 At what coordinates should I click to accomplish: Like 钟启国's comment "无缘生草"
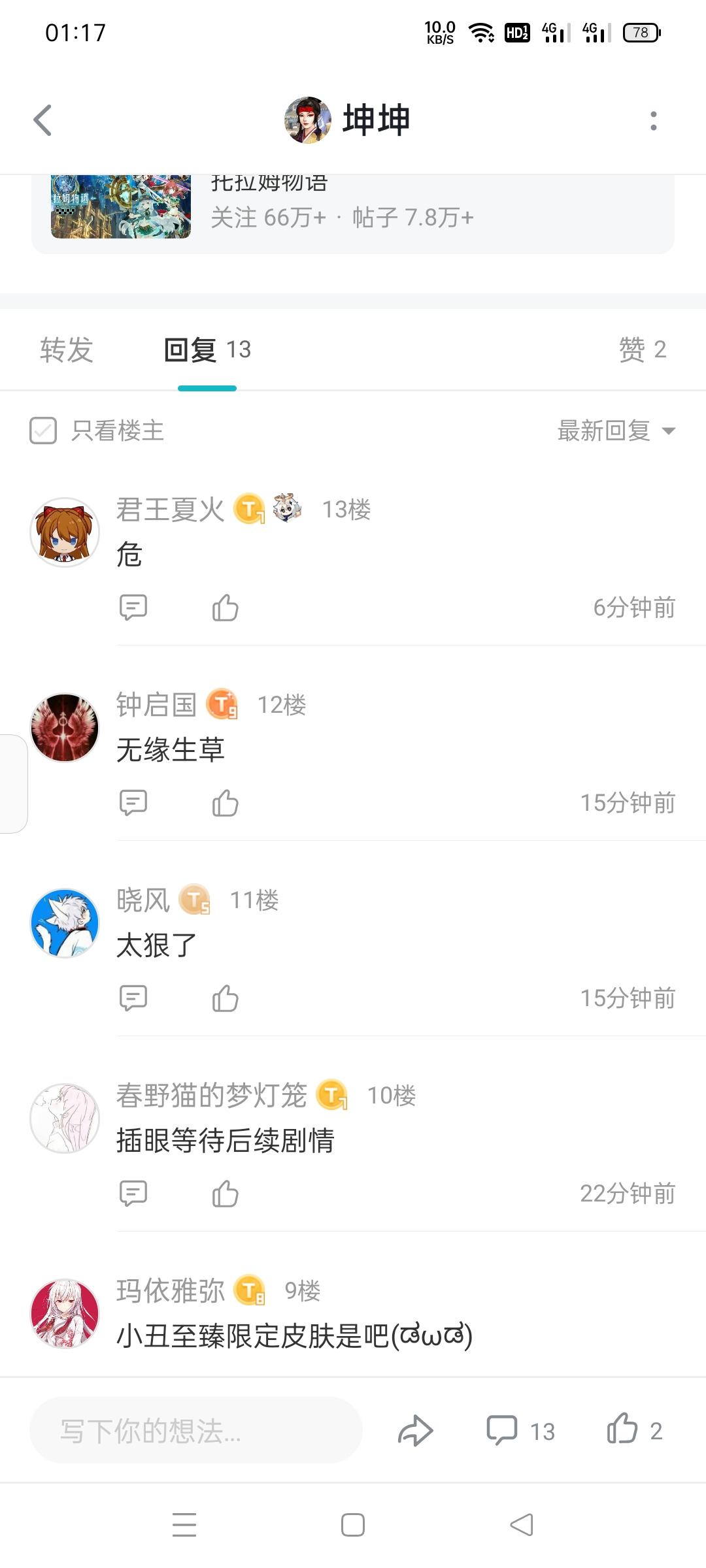(x=226, y=802)
